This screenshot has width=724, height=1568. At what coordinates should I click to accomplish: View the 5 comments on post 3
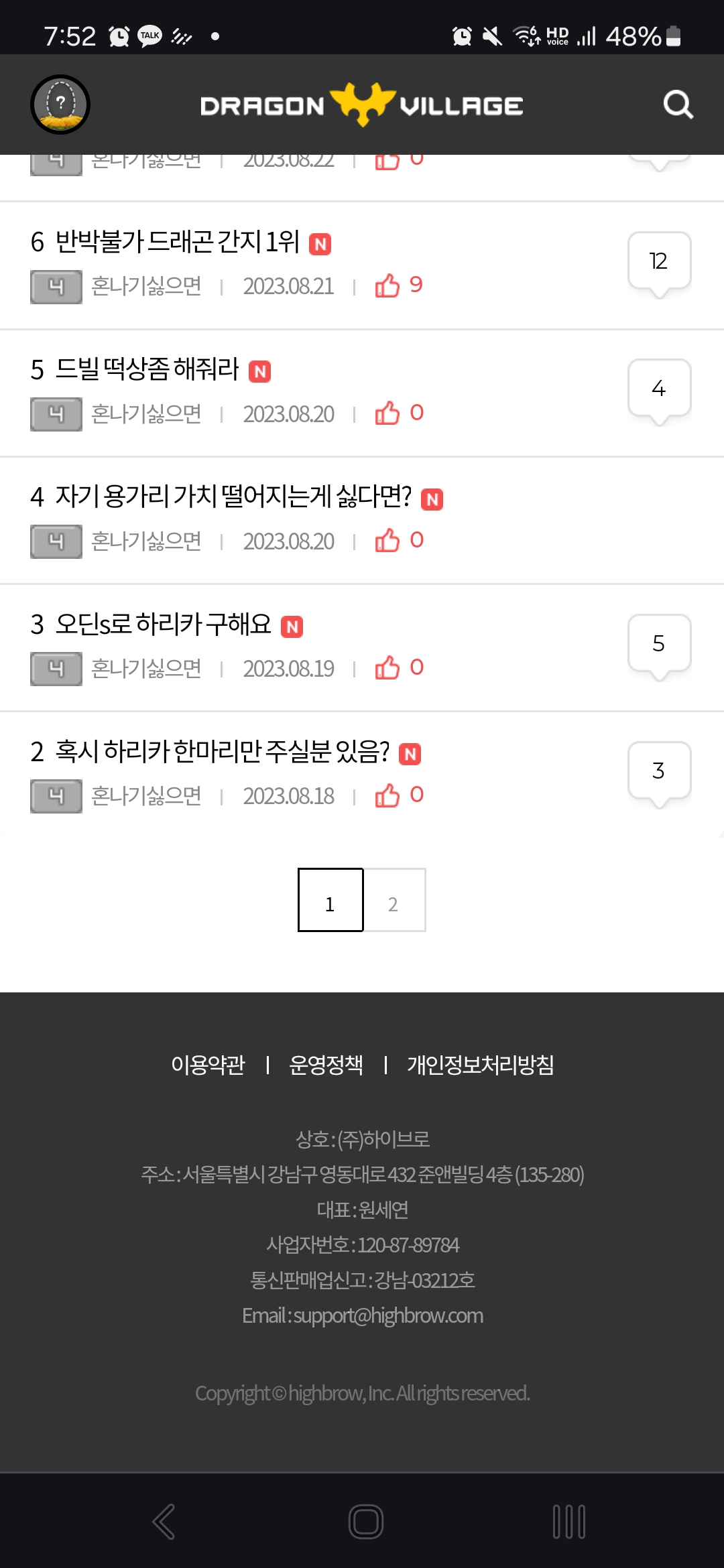(x=659, y=643)
